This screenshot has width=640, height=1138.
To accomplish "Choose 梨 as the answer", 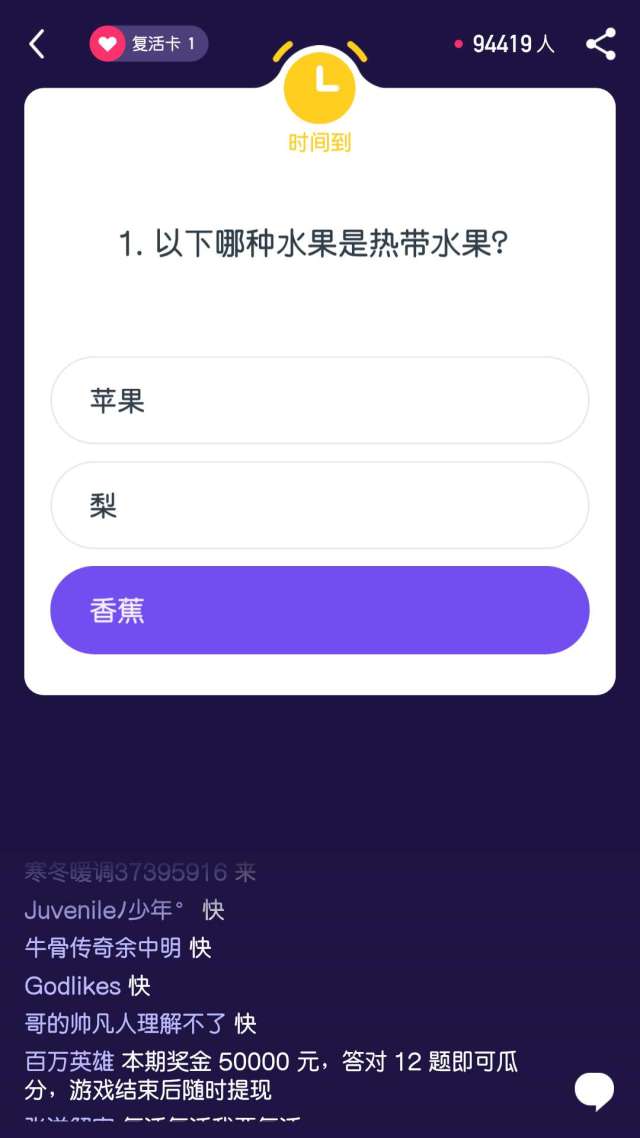I will (320, 505).
